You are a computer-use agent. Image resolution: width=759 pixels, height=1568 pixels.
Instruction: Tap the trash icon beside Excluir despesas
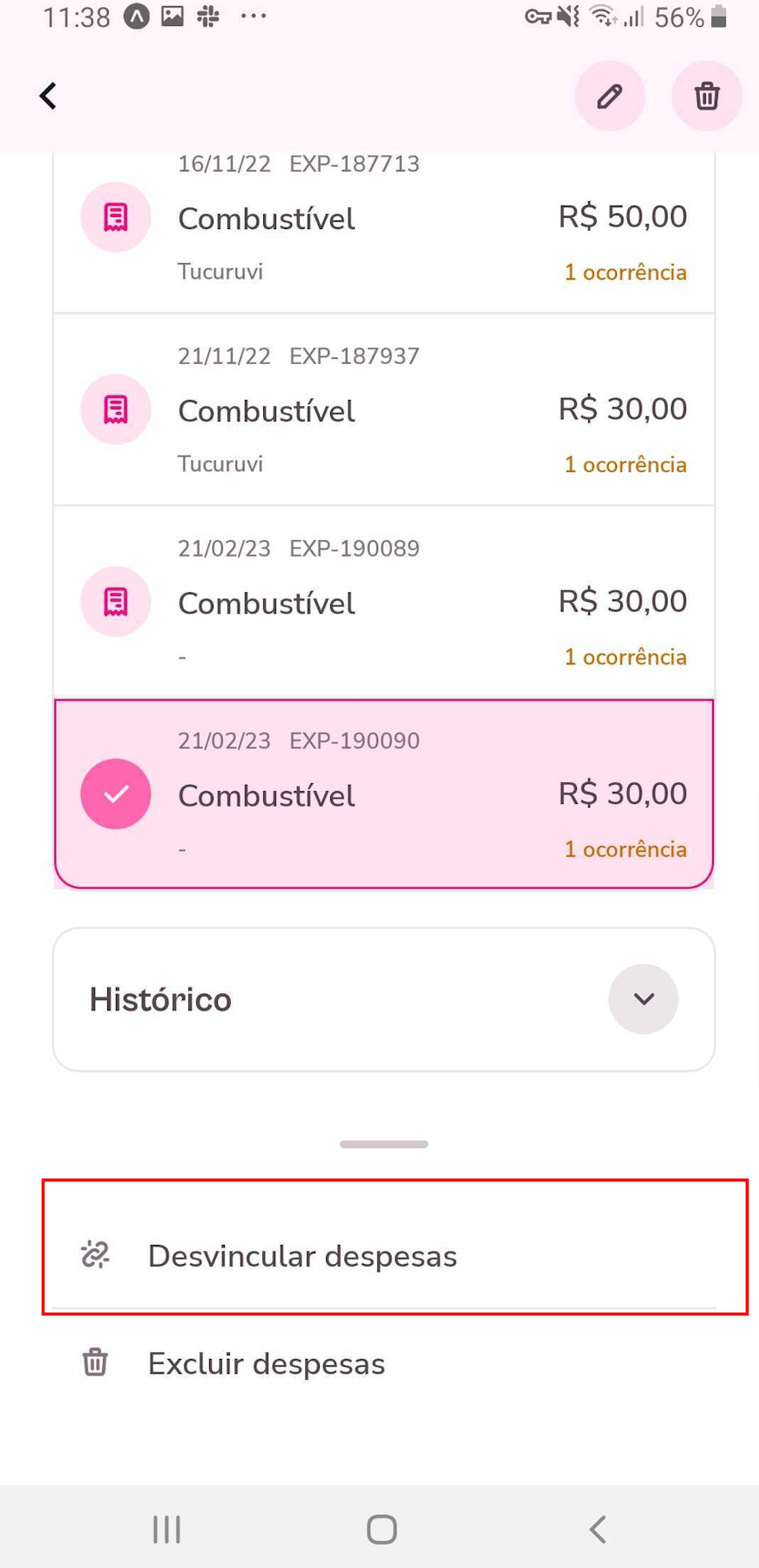93,1362
